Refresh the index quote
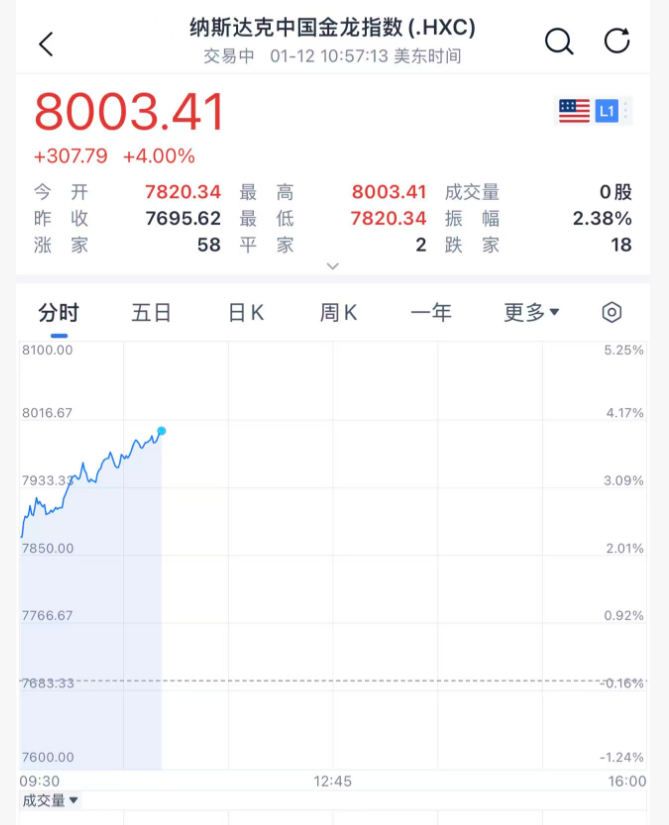669x825 pixels. click(617, 42)
